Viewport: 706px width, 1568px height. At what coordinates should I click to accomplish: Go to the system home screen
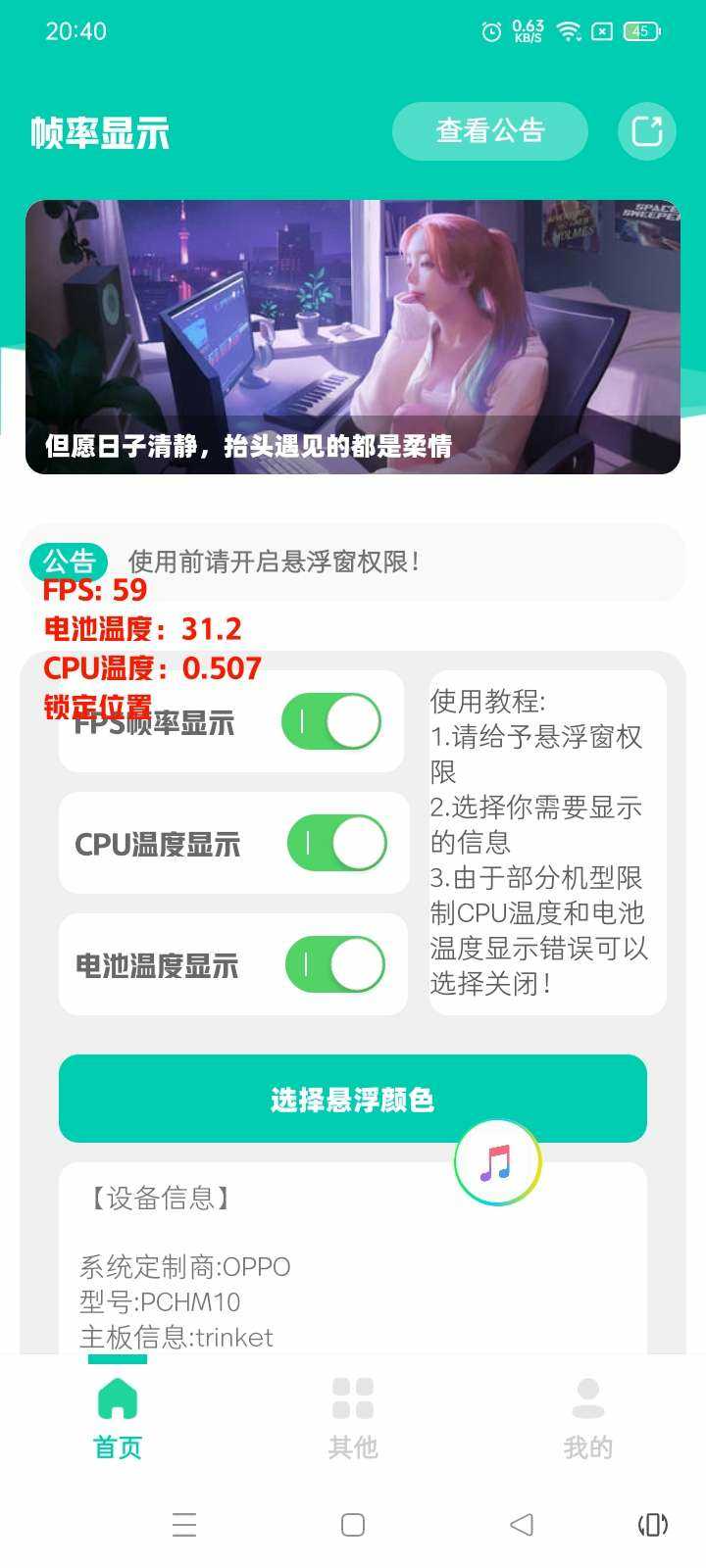tap(353, 1524)
